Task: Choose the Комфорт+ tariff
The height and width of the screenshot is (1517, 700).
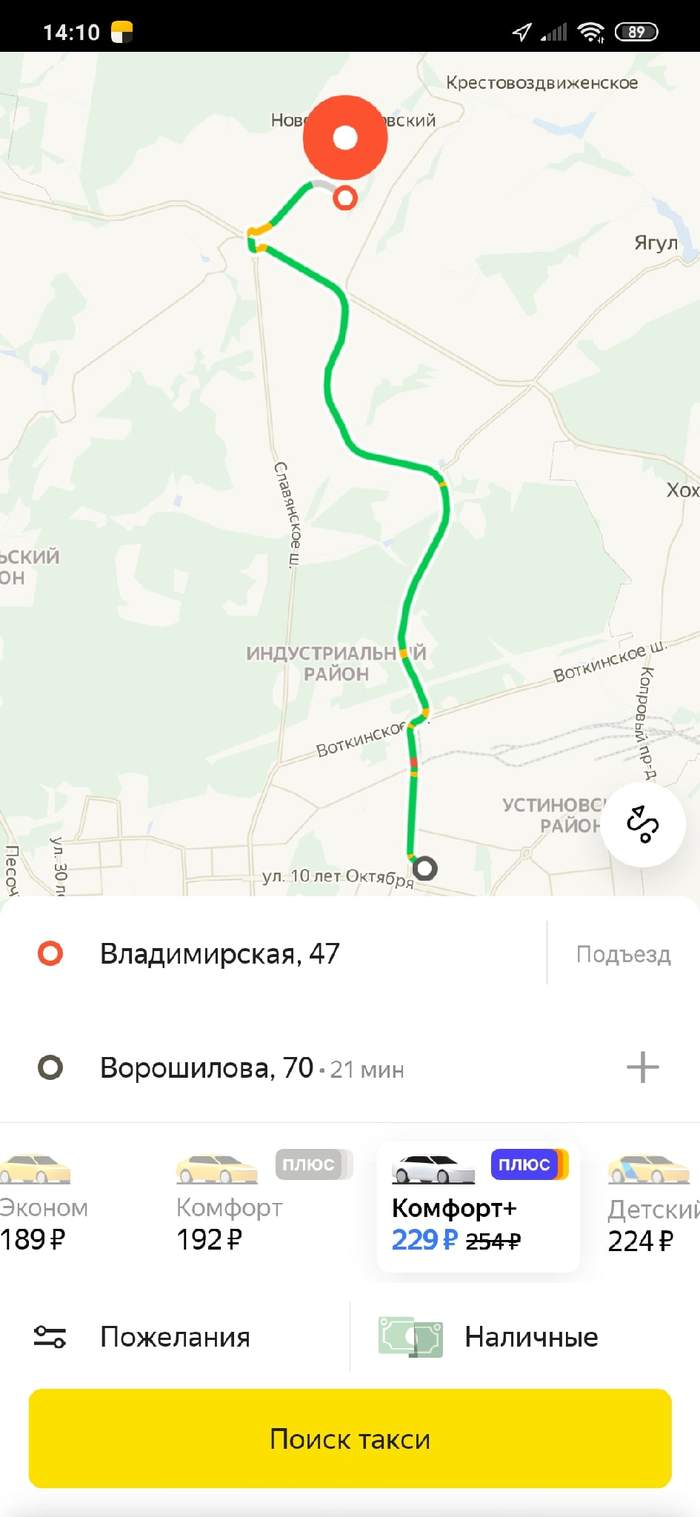Action: pos(477,1205)
